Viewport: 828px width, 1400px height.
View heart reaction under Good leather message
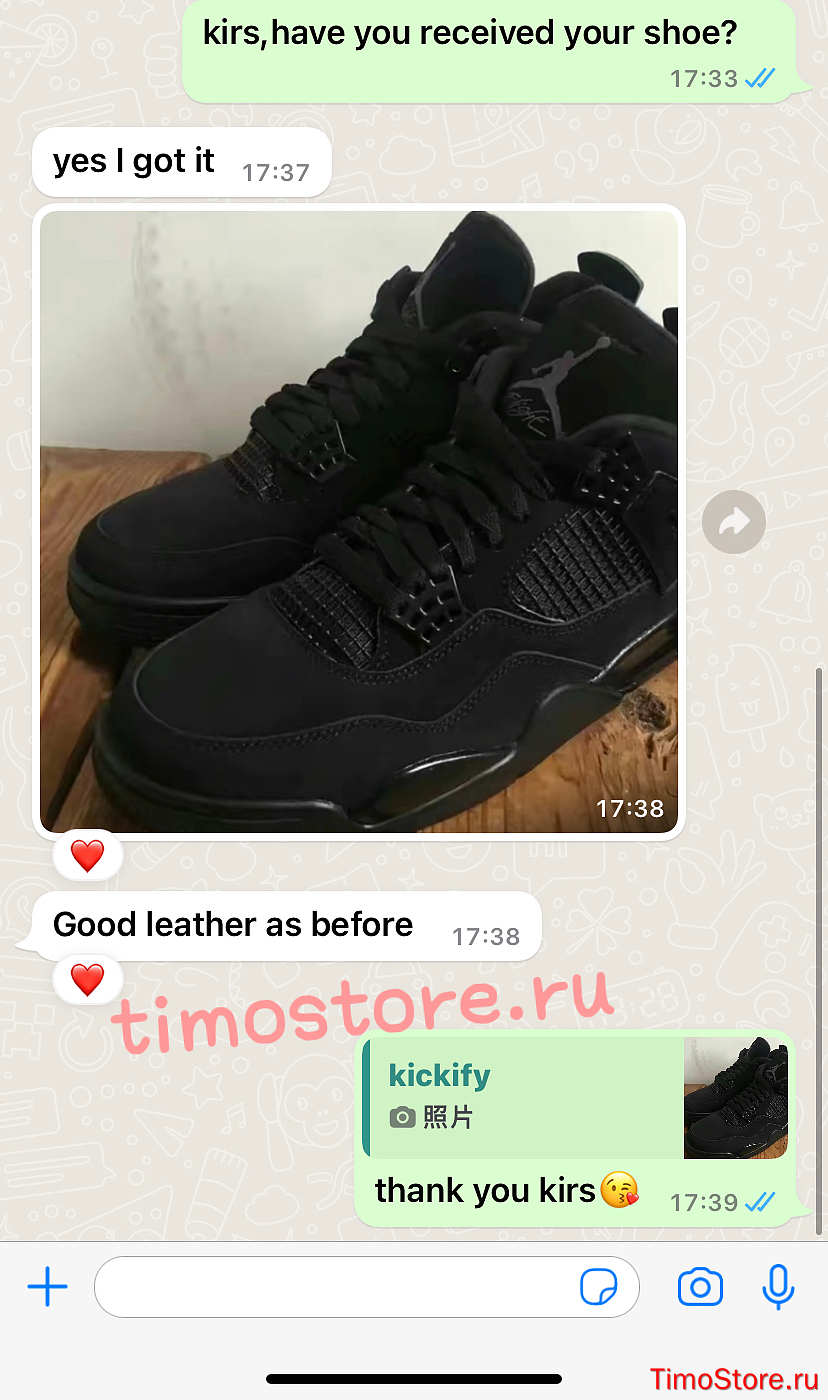(87, 980)
